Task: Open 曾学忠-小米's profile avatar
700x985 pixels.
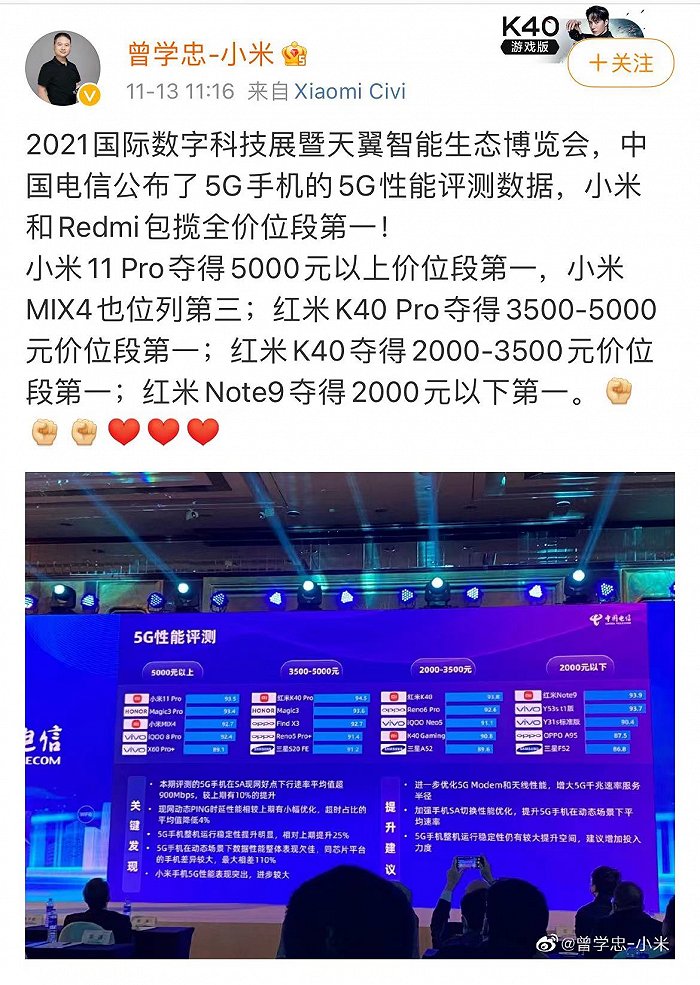Action: pyautogui.click(x=62, y=67)
